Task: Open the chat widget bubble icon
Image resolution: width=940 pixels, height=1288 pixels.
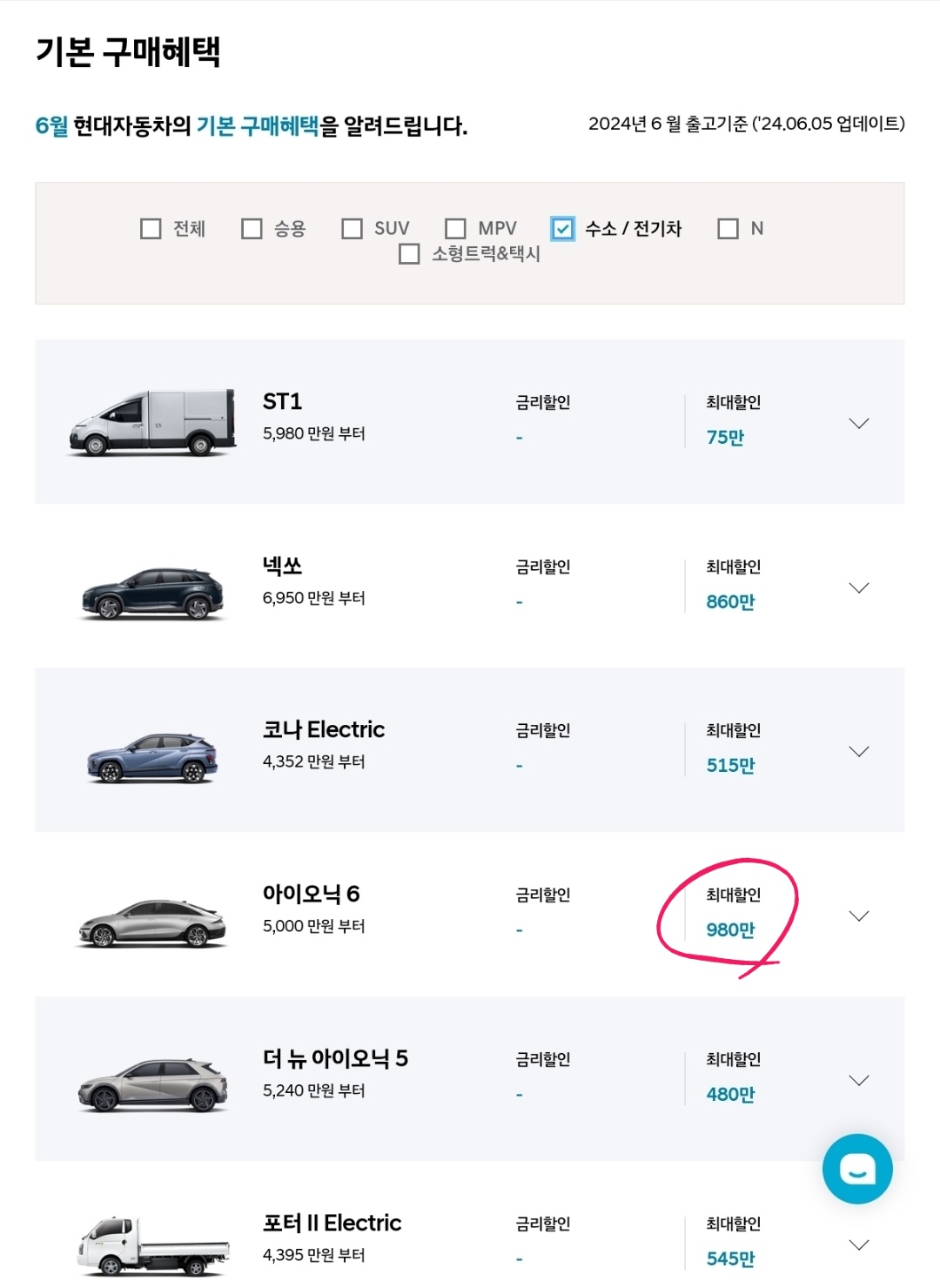Action: coord(857,1169)
